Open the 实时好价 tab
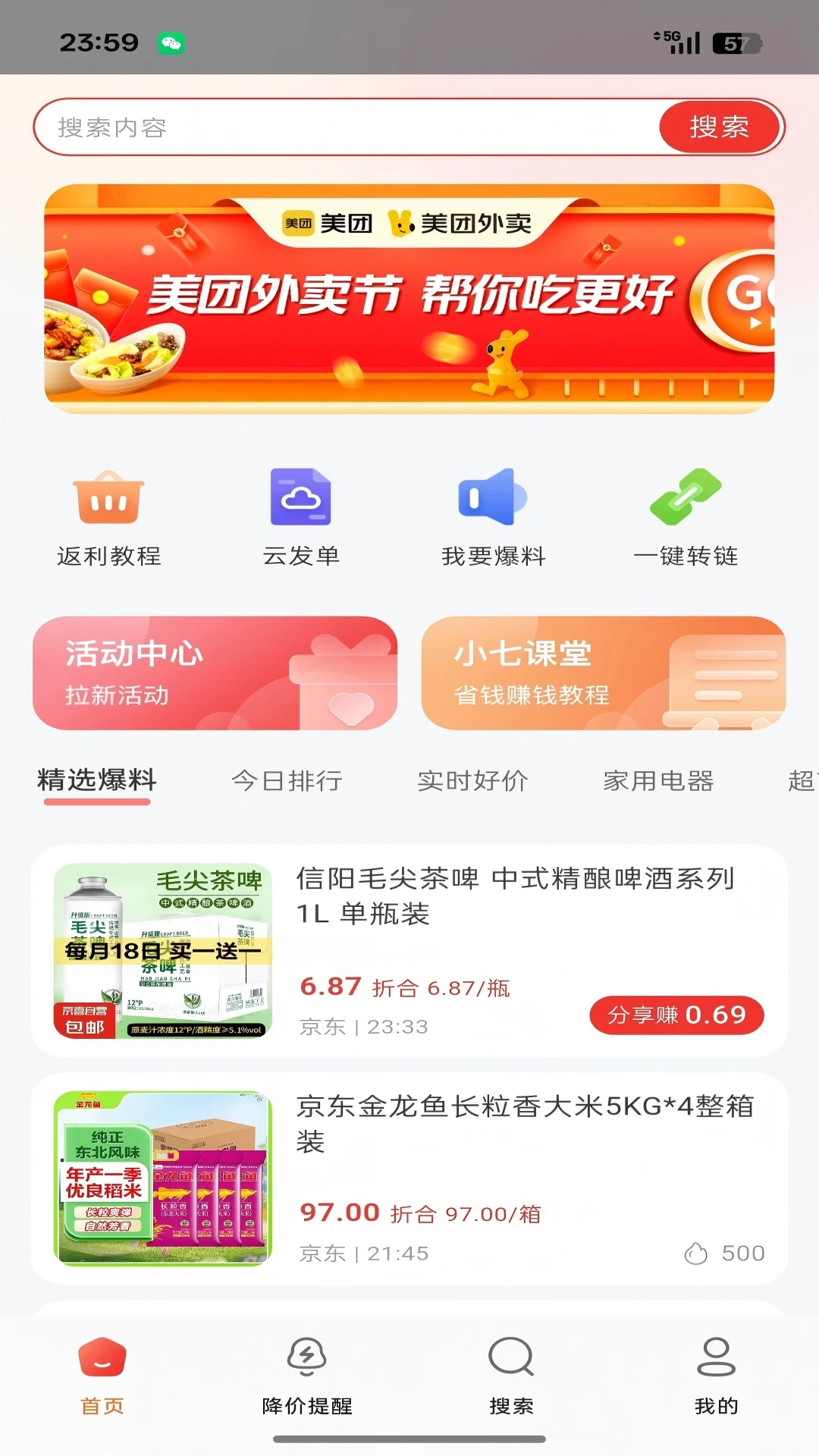The image size is (819, 1456). point(473,780)
